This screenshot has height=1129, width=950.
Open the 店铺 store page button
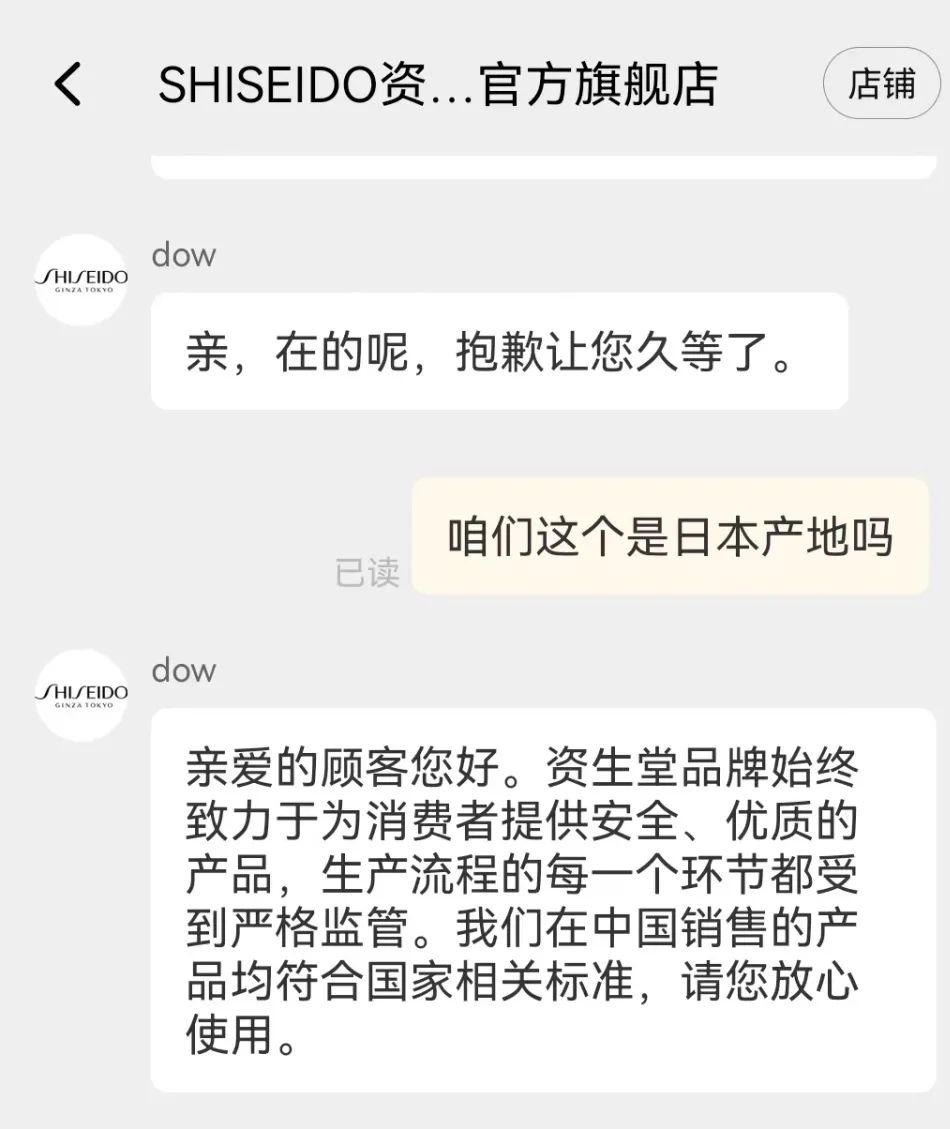(881, 84)
